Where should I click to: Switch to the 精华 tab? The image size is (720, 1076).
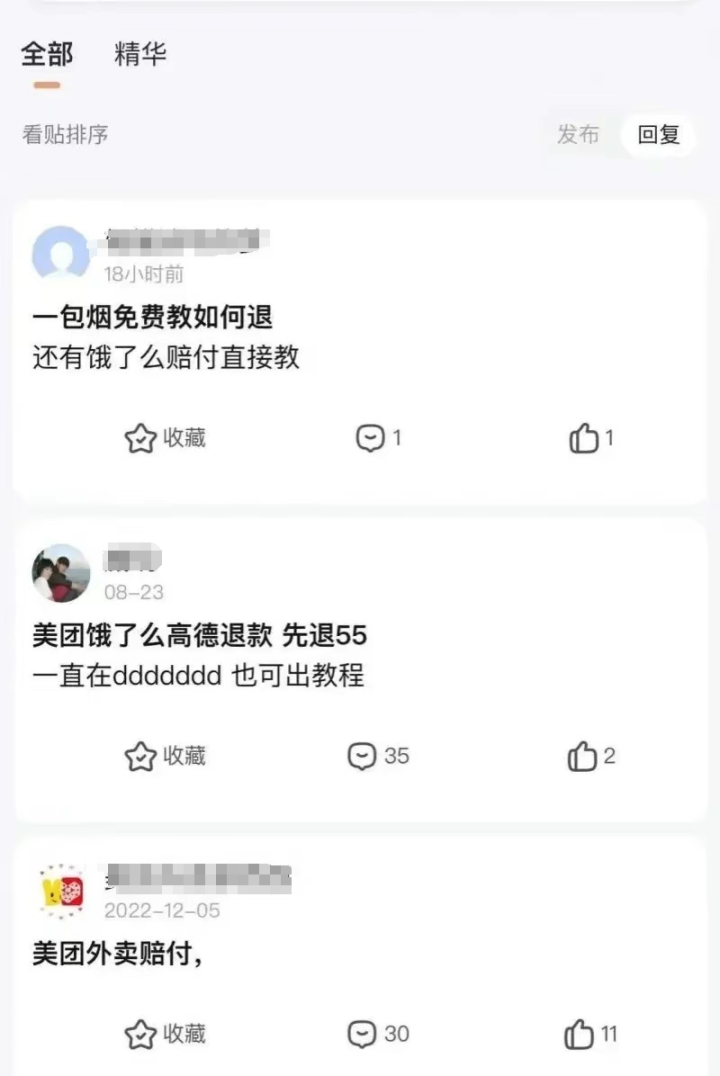point(140,54)
